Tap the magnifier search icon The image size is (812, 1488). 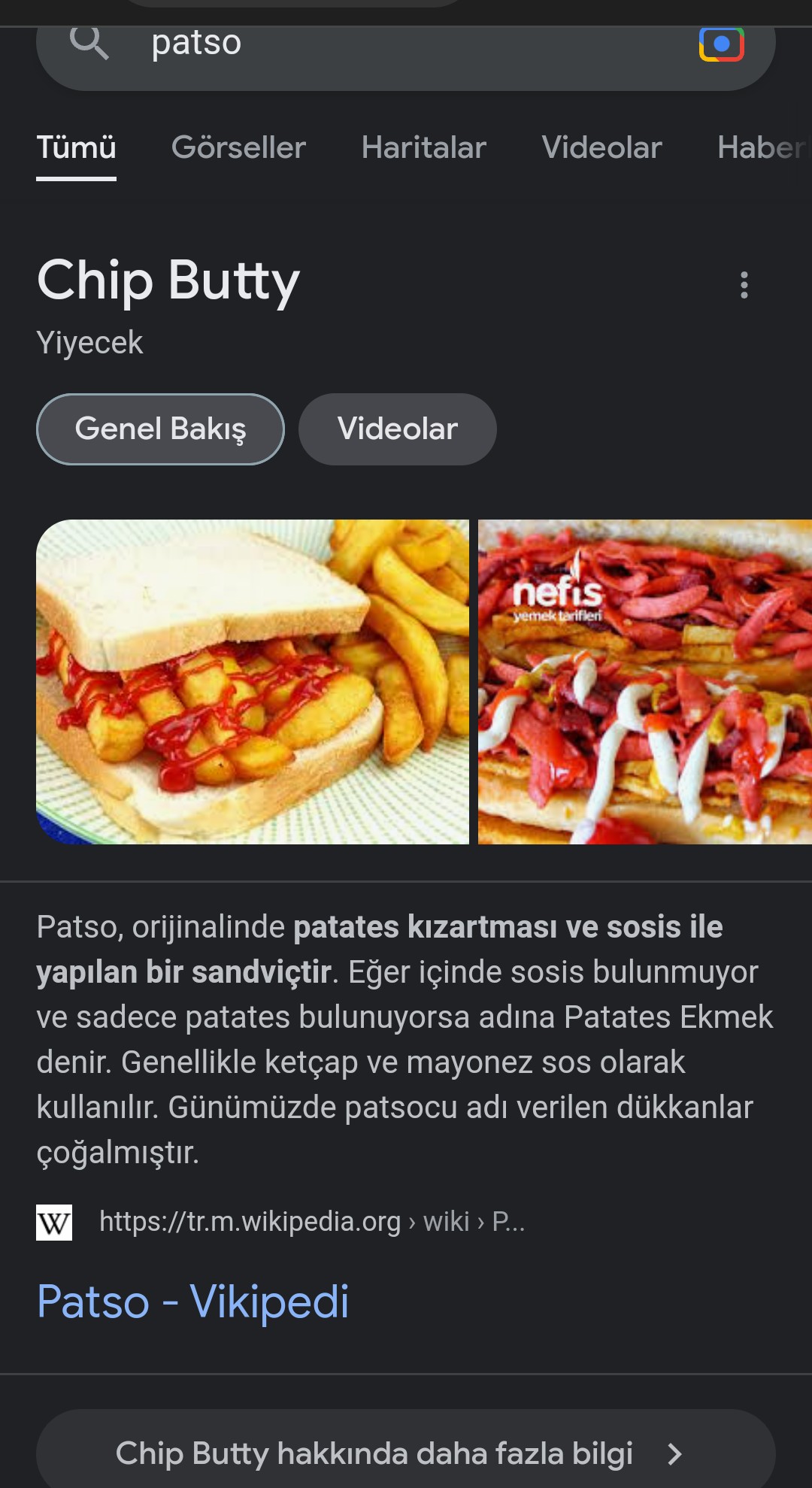89,42
